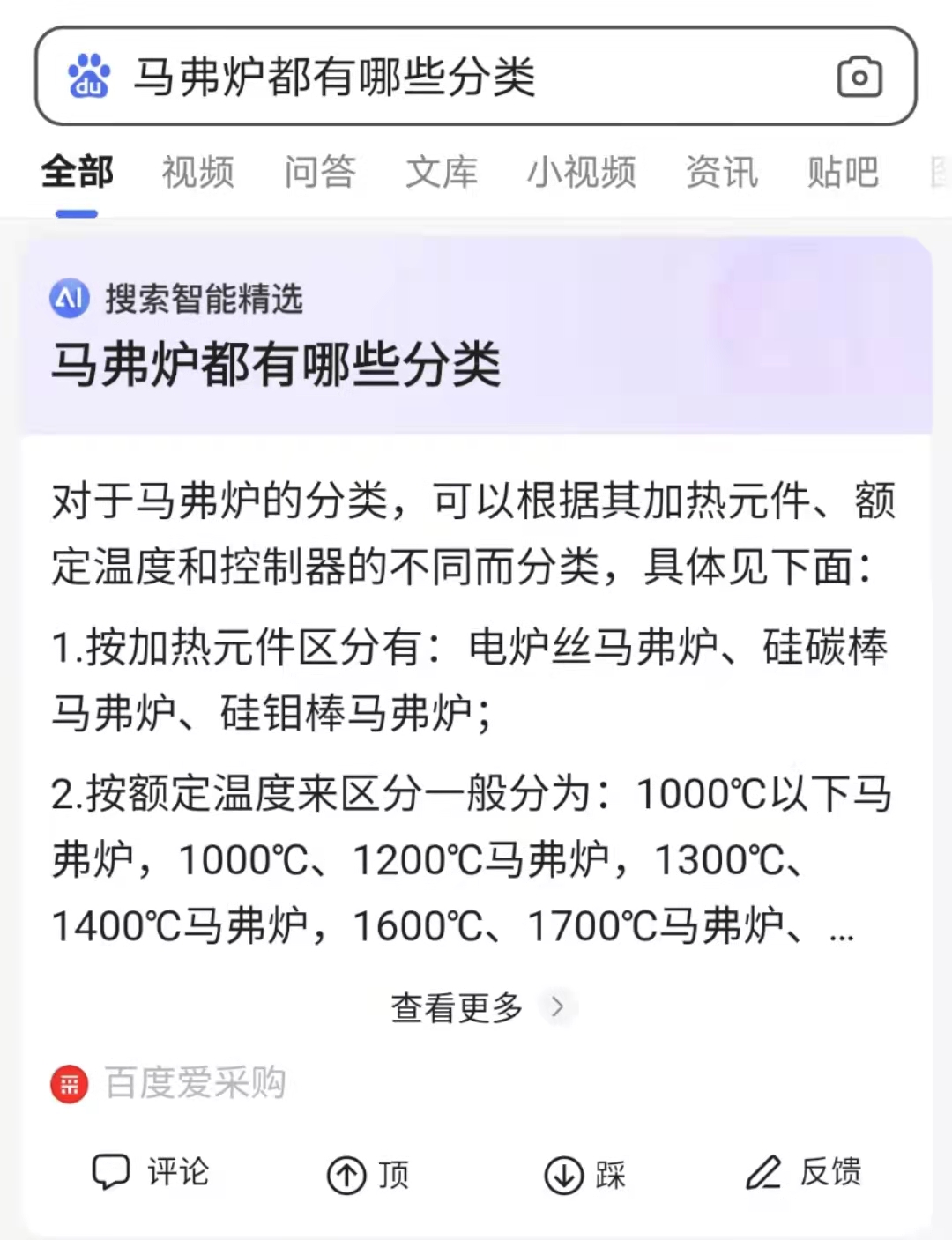Show results under the 贴吧 tab
Viewport: 952px width, 1240px height.
843,172
